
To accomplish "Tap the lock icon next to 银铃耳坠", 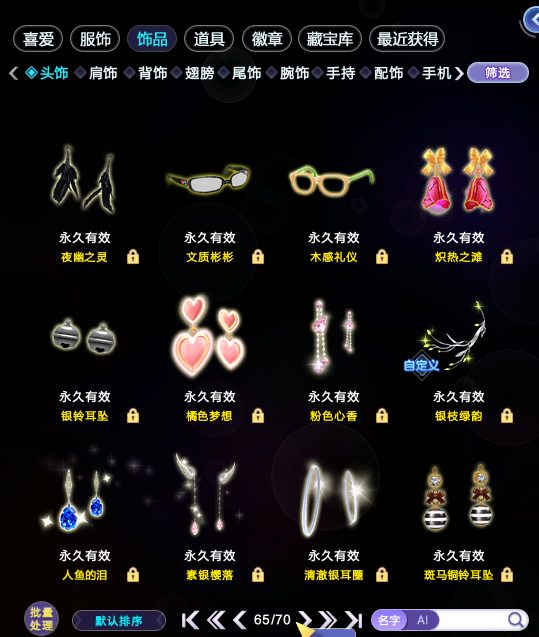I will point(133,416).
